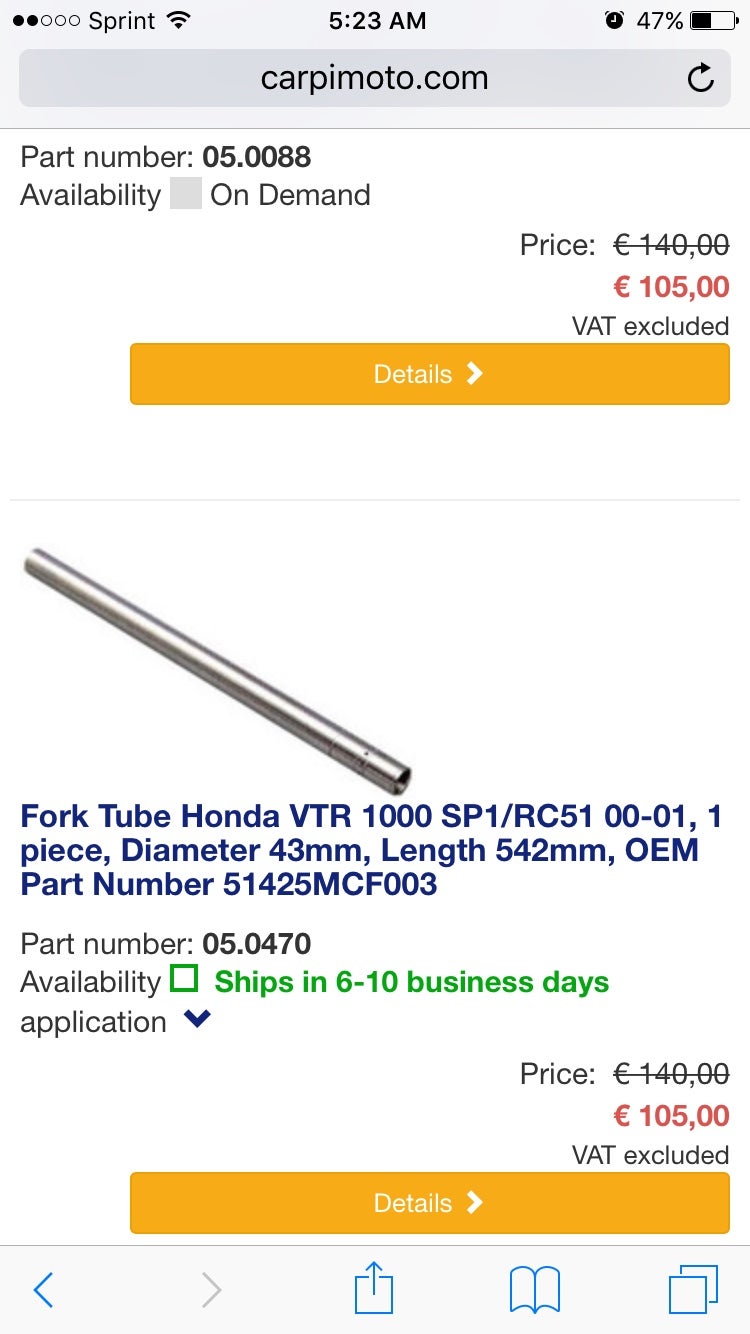Open the Safari tab switcher
The height and width of the screenshot is (1334, 750).
694,1289
